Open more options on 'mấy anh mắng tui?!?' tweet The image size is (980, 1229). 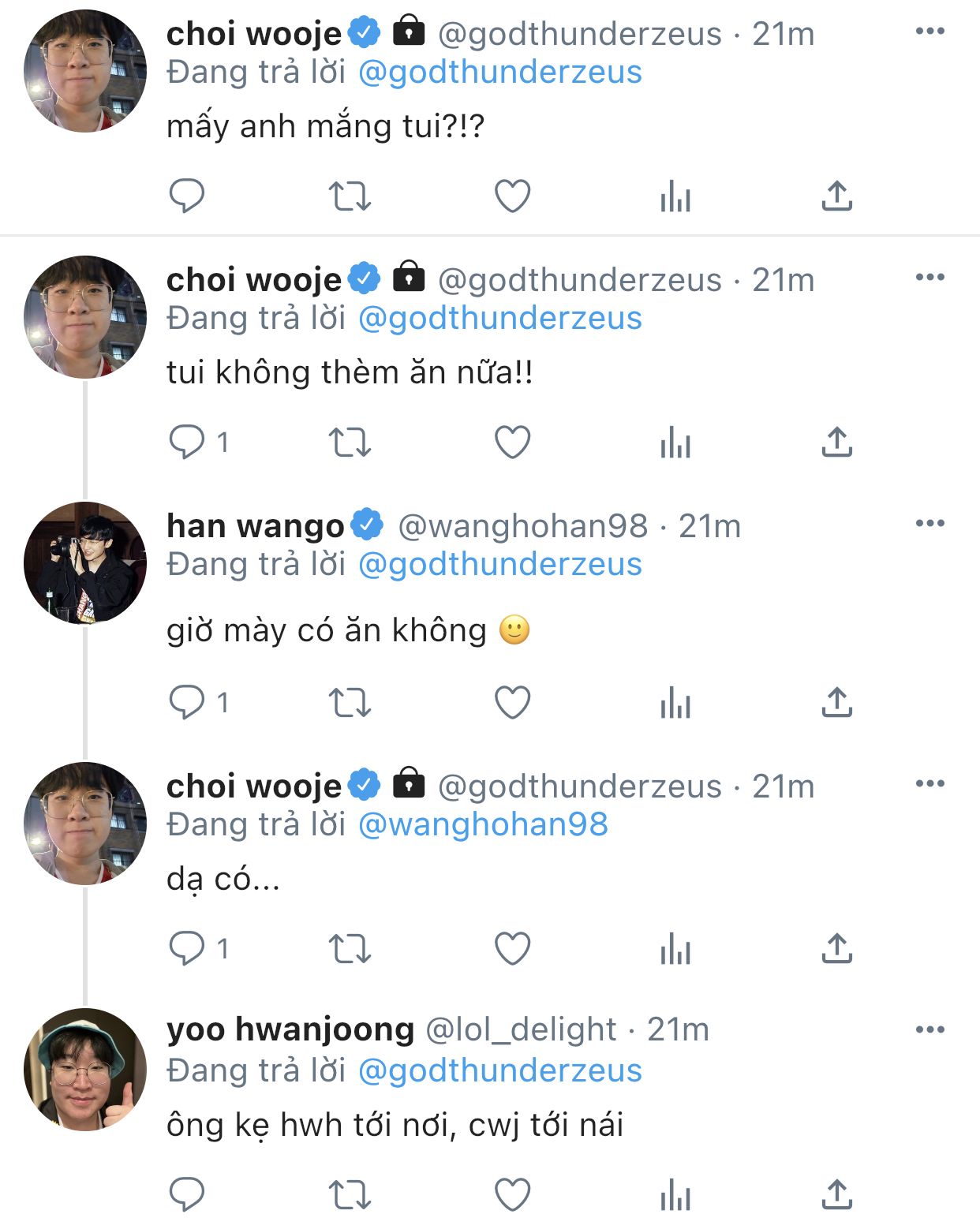click(930, 32)
